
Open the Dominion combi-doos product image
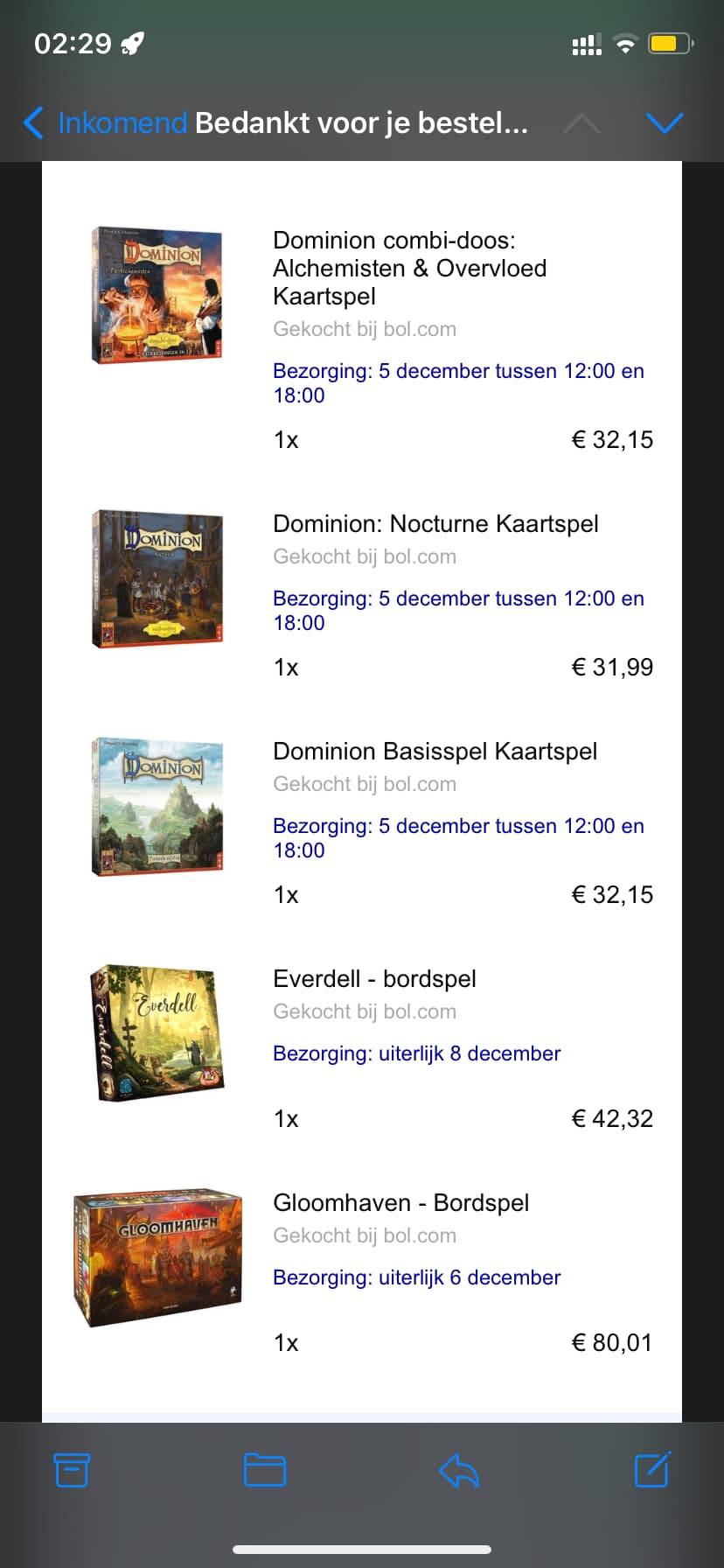point(157,296)
